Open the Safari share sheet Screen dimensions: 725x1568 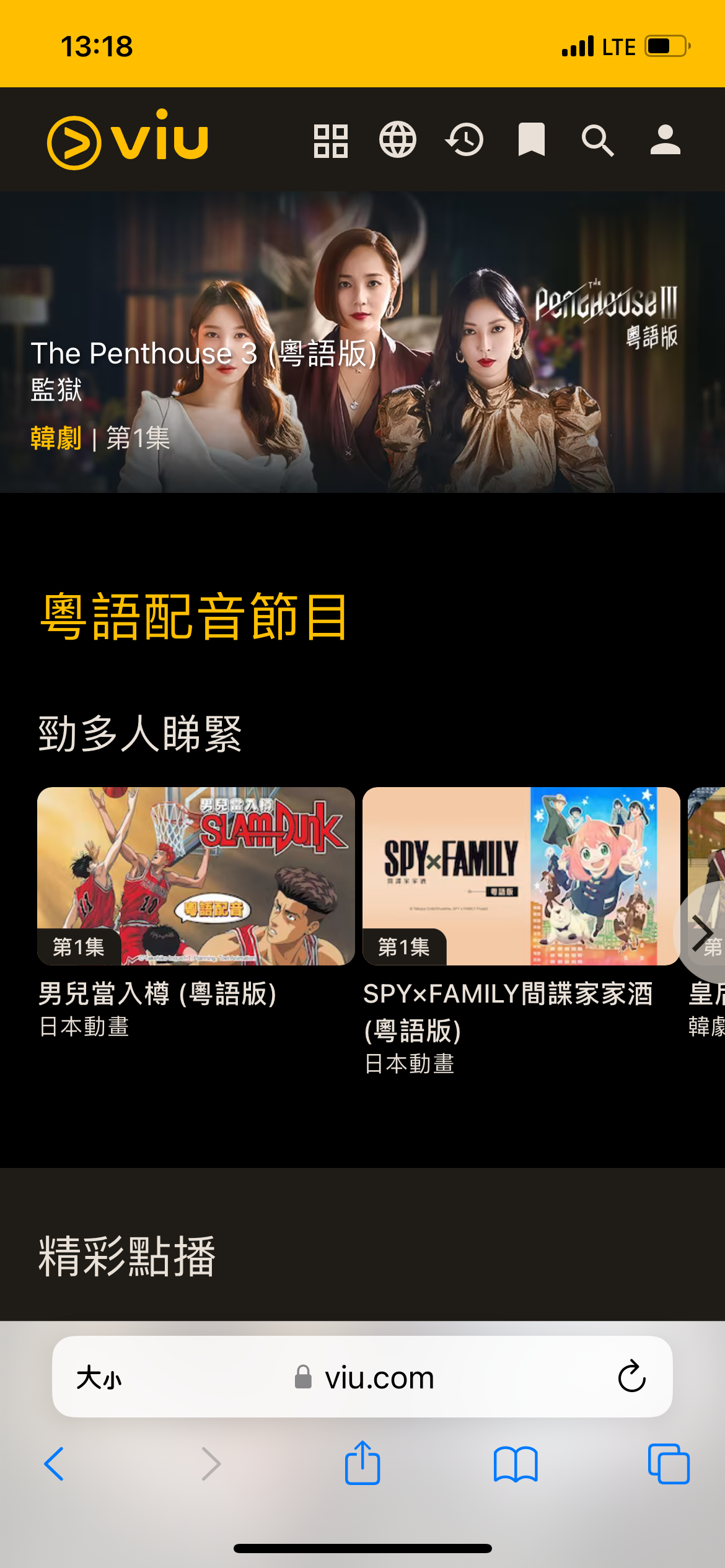coord(362,1465)
